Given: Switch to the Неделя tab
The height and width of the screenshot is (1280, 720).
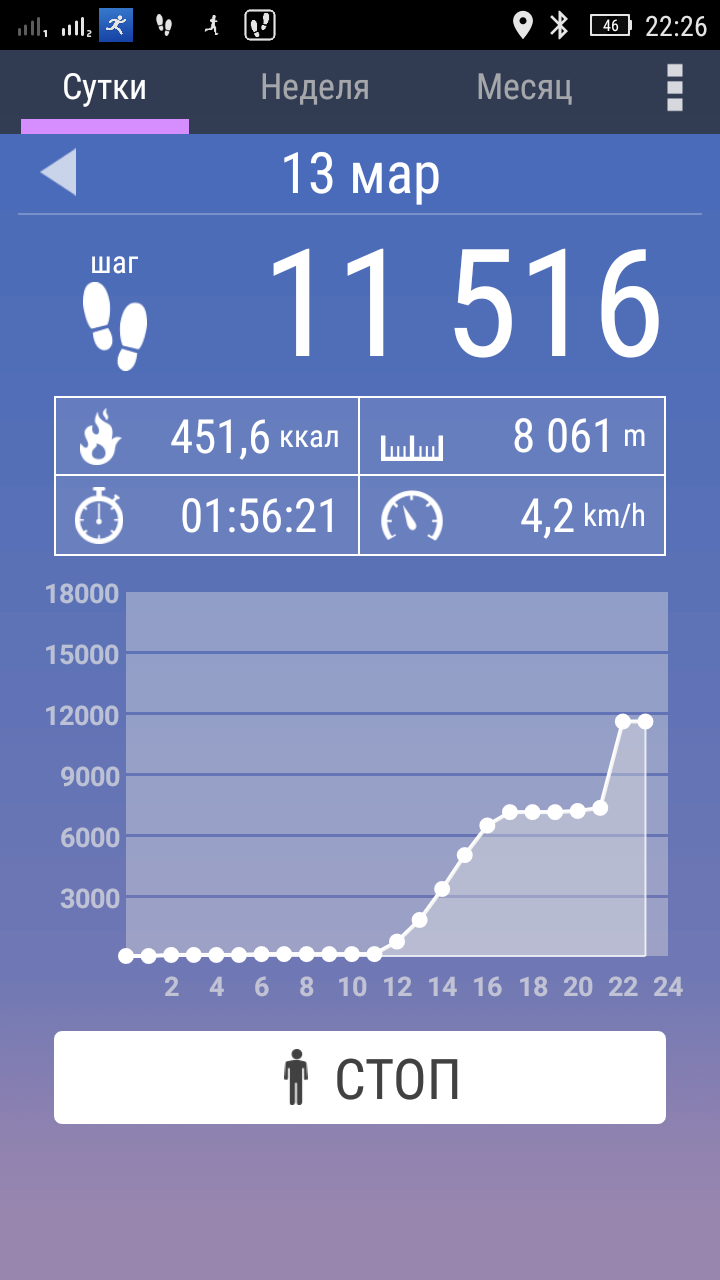Looking at the screenshot, I should click(x=315, y=89).
